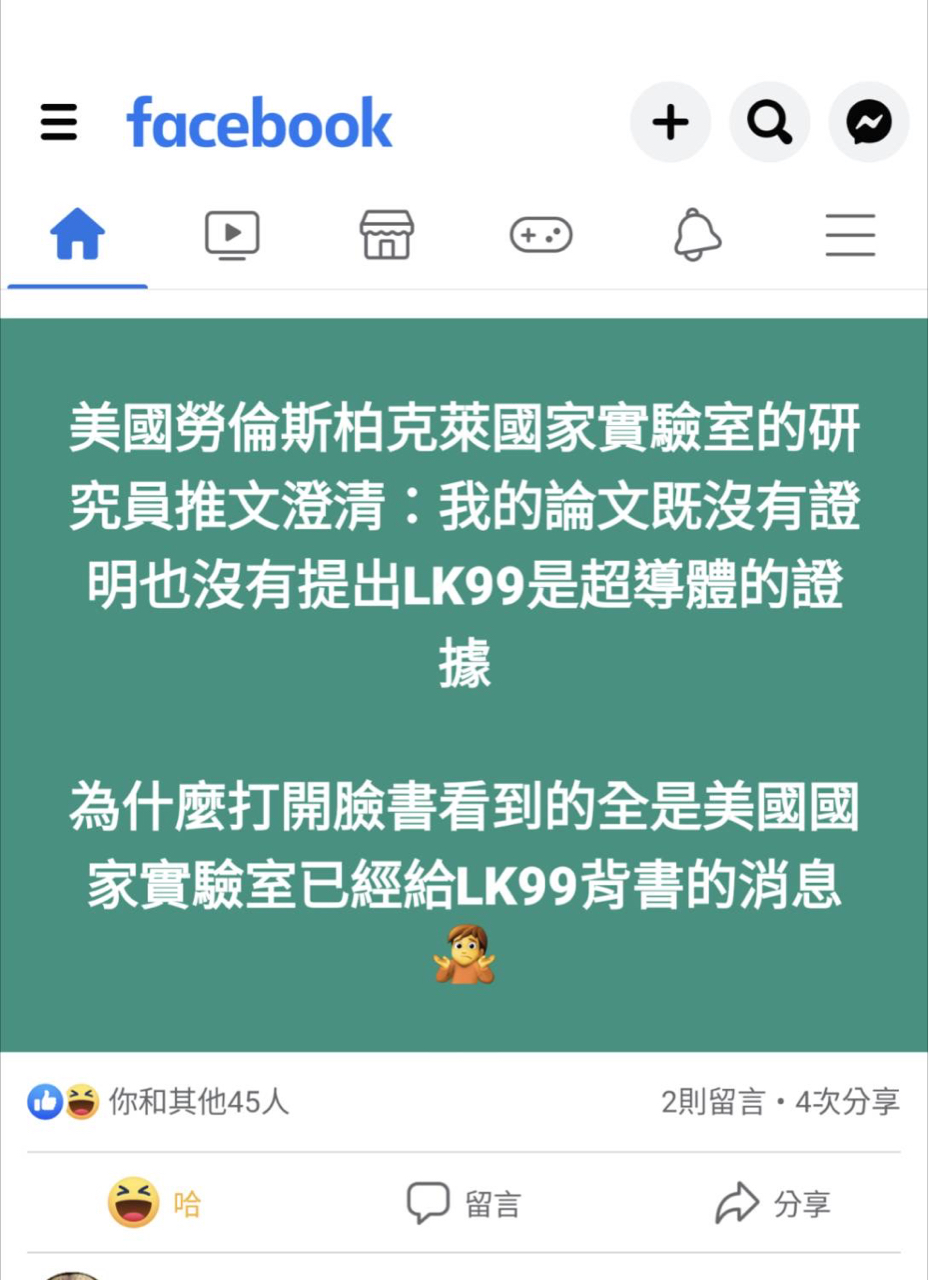The image size is (929, 1280).
Task: Open the notifications bell tab
Action: [x=696, y=237]
